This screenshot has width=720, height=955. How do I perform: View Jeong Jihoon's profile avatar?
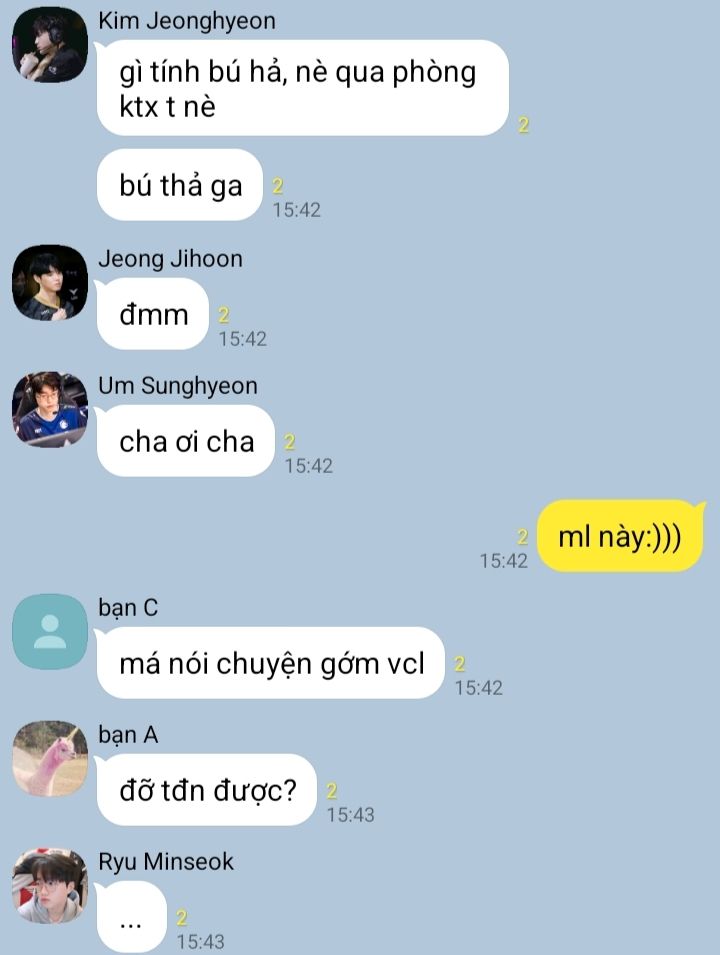pyautogui.click(x=50, y=283)
